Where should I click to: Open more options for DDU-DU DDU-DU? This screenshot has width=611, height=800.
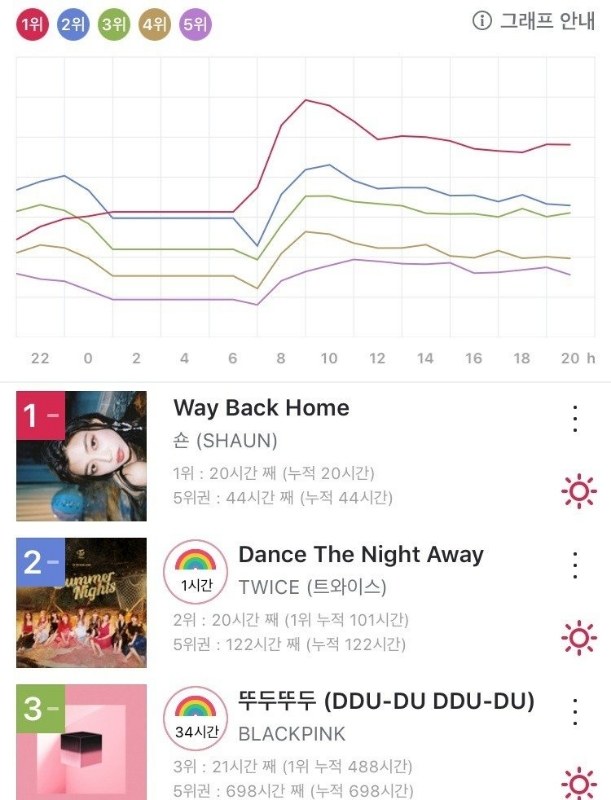(575, 711)
